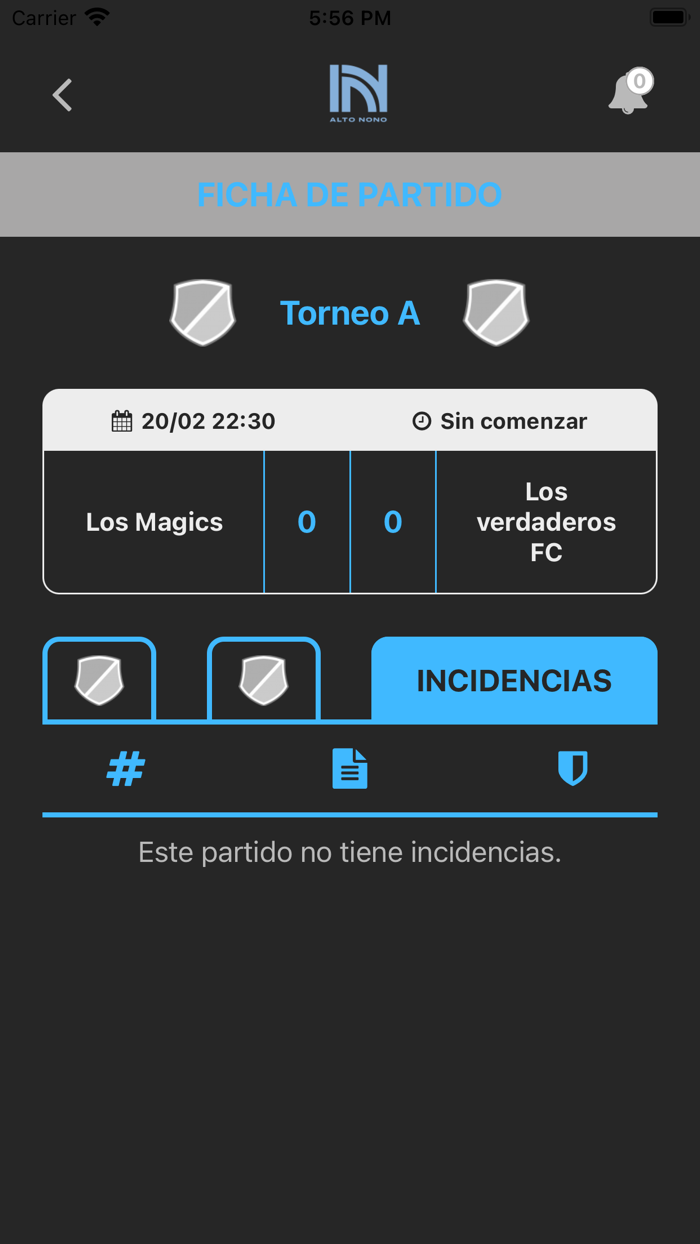The height and width of the screenshot is (1244, 700).
Task: Open the document sub-tab
Action: tap(350, 769)
